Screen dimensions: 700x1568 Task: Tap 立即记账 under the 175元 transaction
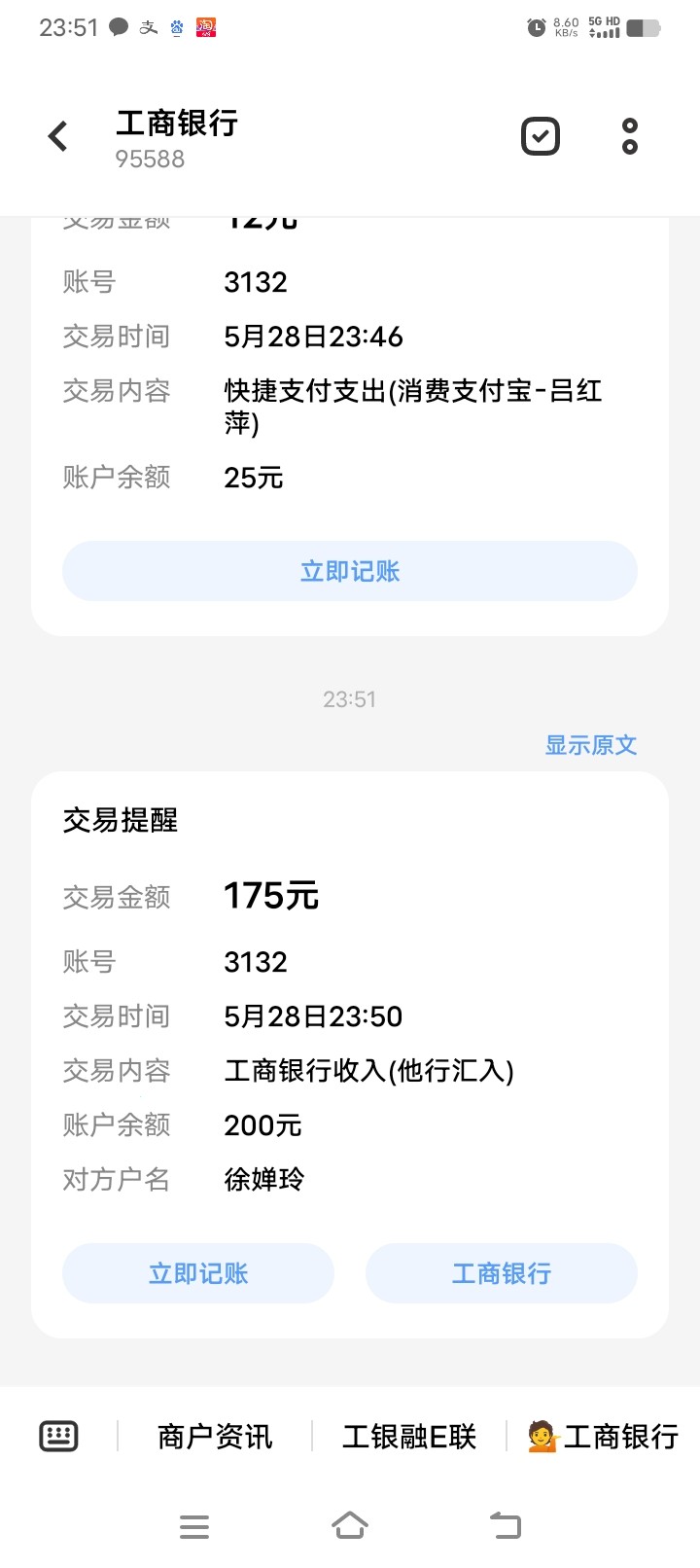198,1273
